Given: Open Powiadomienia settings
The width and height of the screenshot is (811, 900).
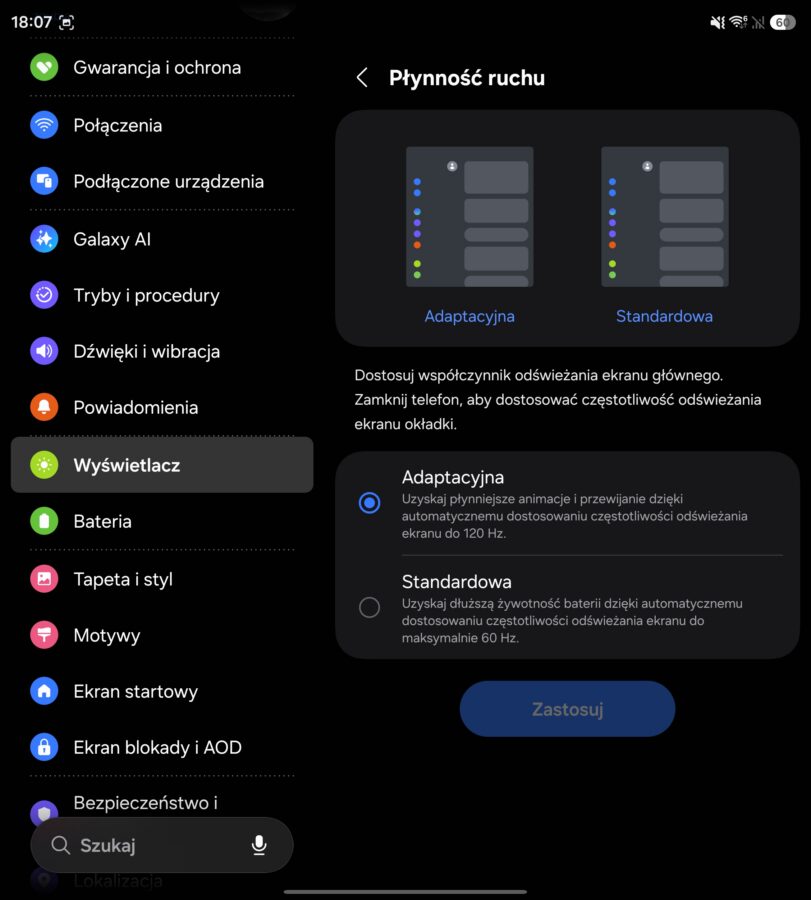Looking at the screenshot, I should point(162,408).
